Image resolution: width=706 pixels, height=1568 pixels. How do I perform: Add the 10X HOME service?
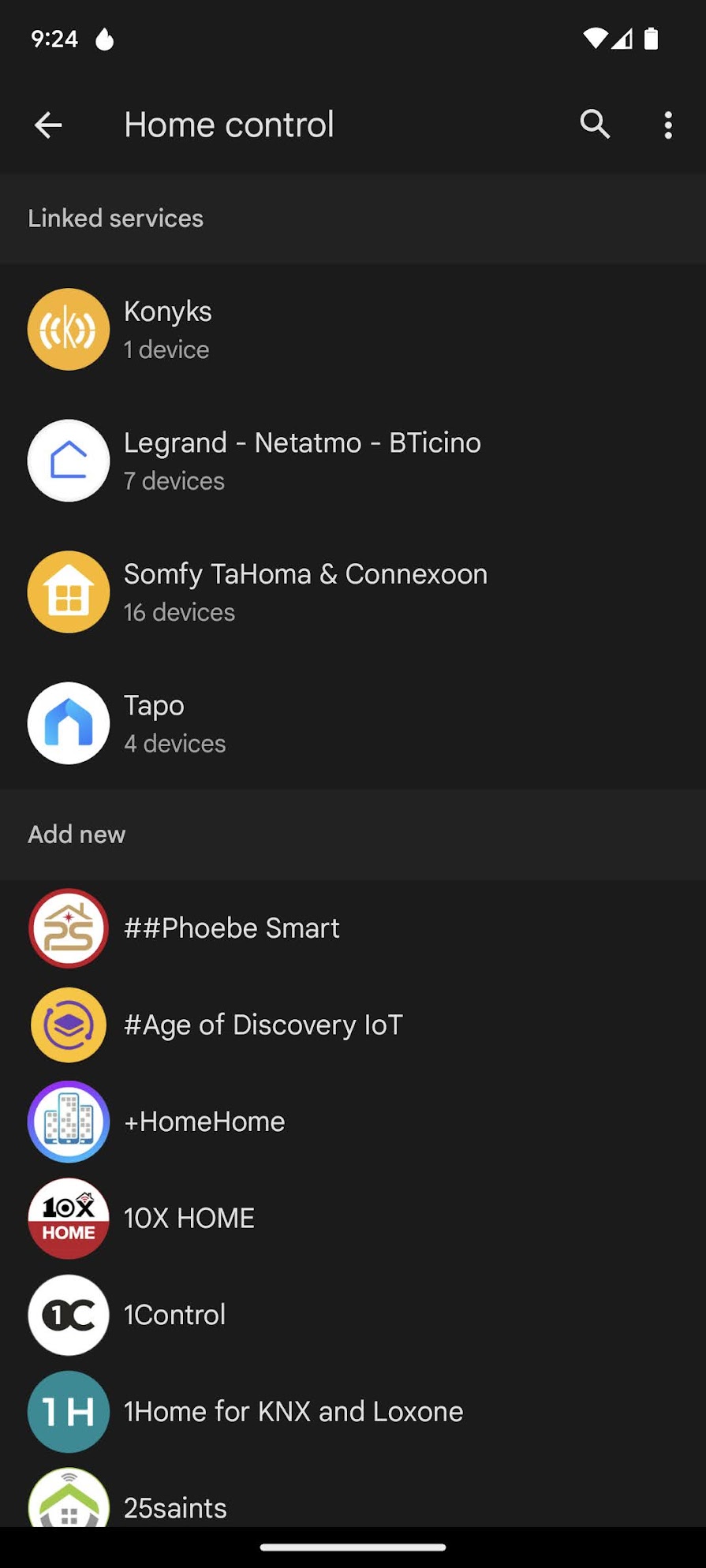pyautogui.click(x=353, y=1218)
